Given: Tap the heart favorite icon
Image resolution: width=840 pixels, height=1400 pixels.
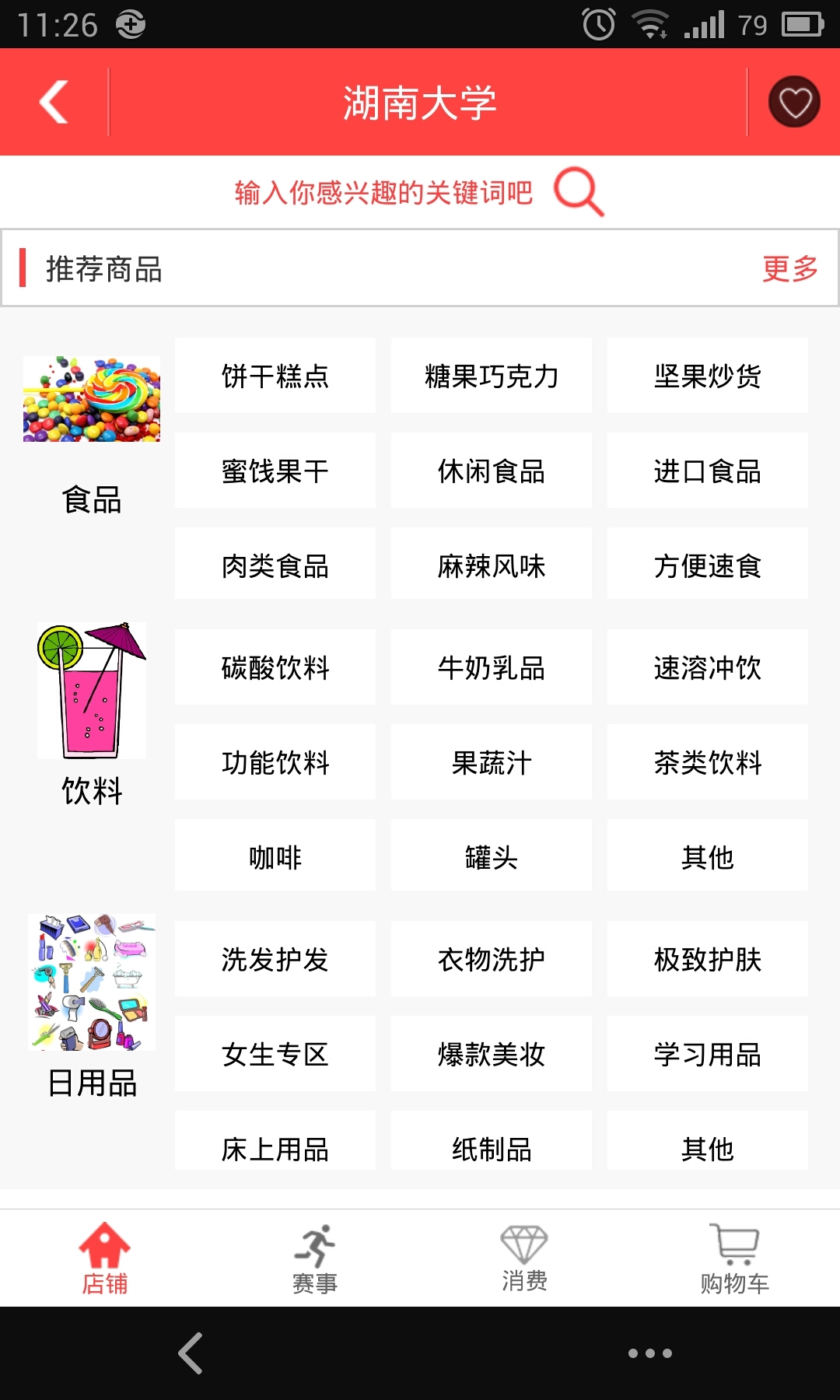Looking at the screenshot, I should pos(794,102).
